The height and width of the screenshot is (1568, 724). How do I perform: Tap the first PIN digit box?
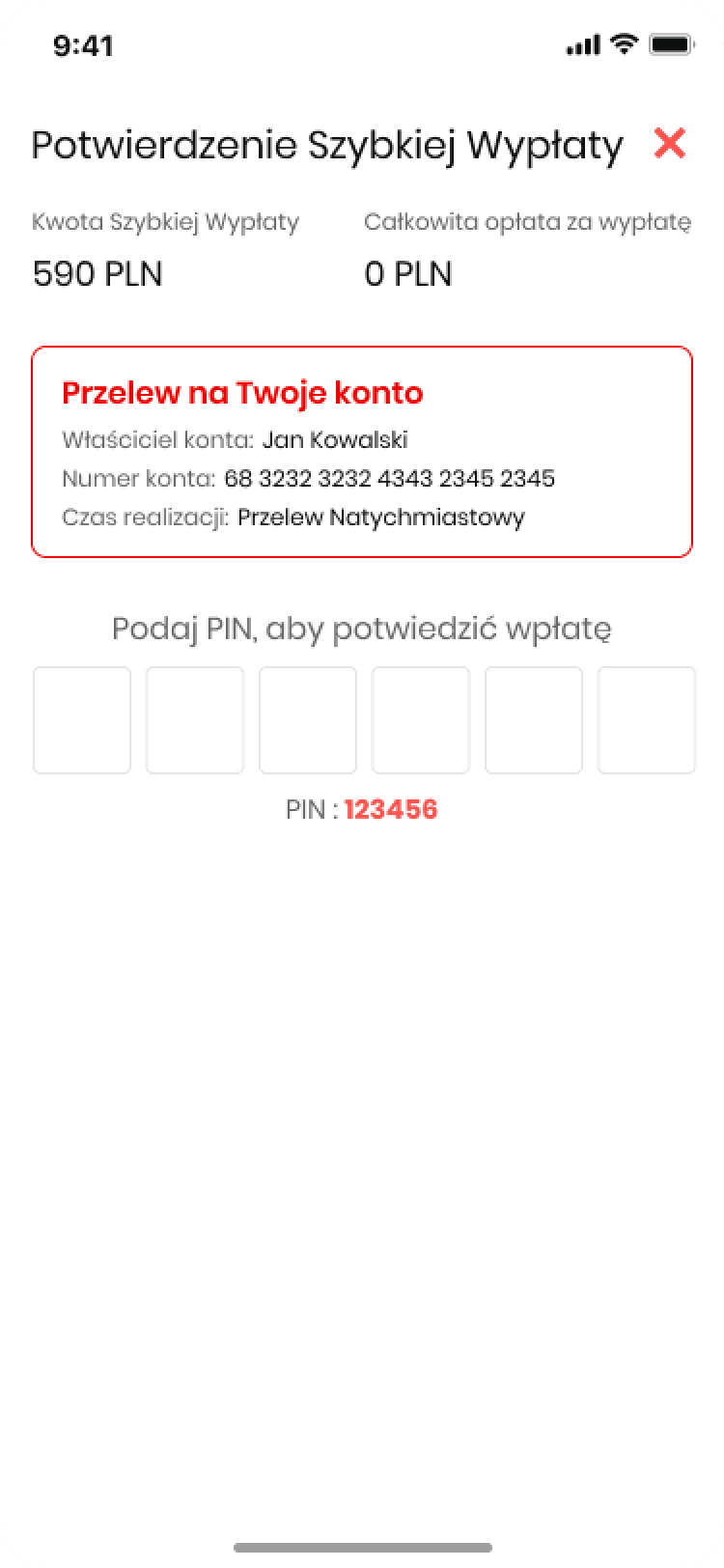point(82,720)
